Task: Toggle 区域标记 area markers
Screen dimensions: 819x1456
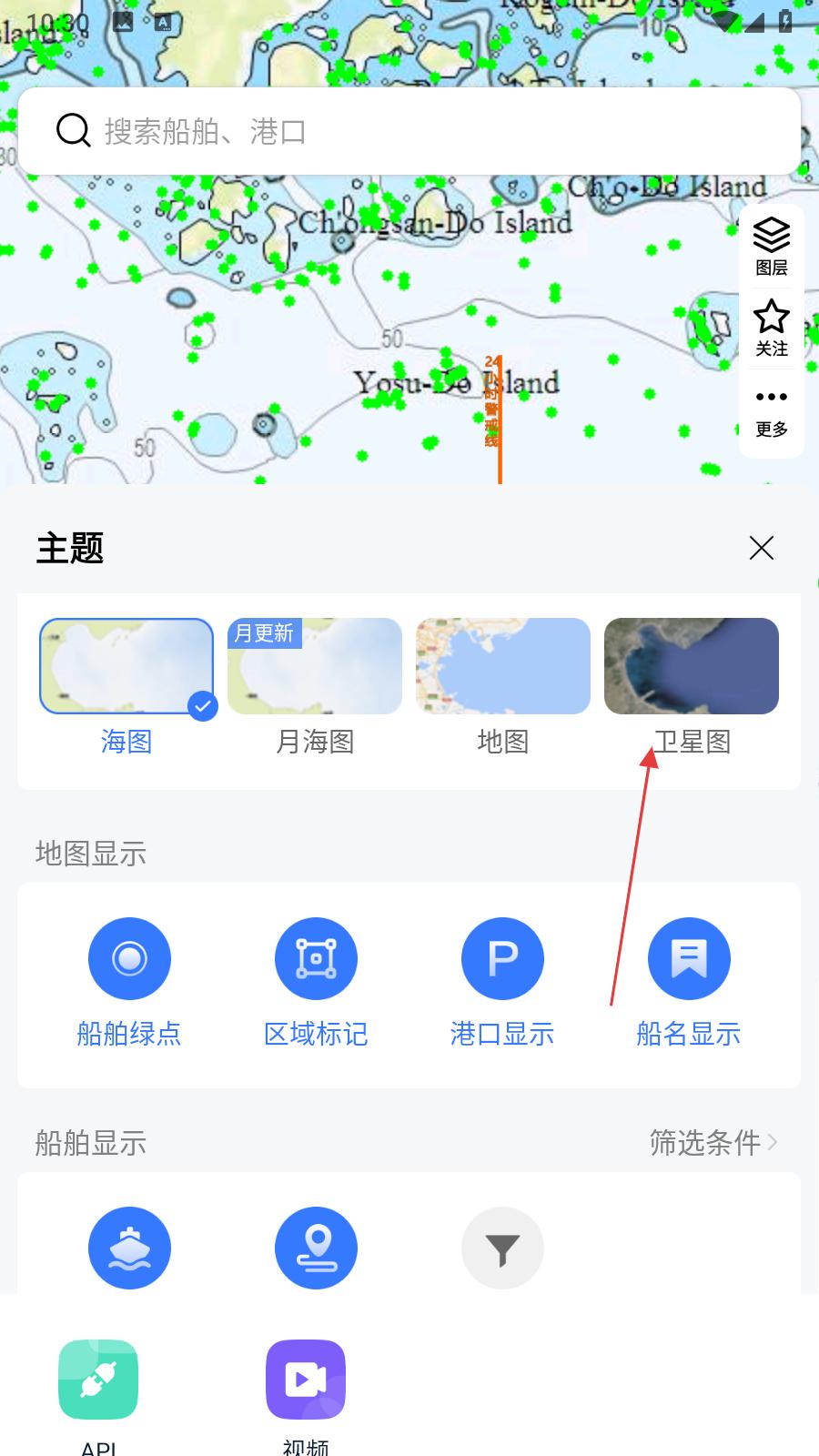Action: pyautogui.click(x=316, y=959)
